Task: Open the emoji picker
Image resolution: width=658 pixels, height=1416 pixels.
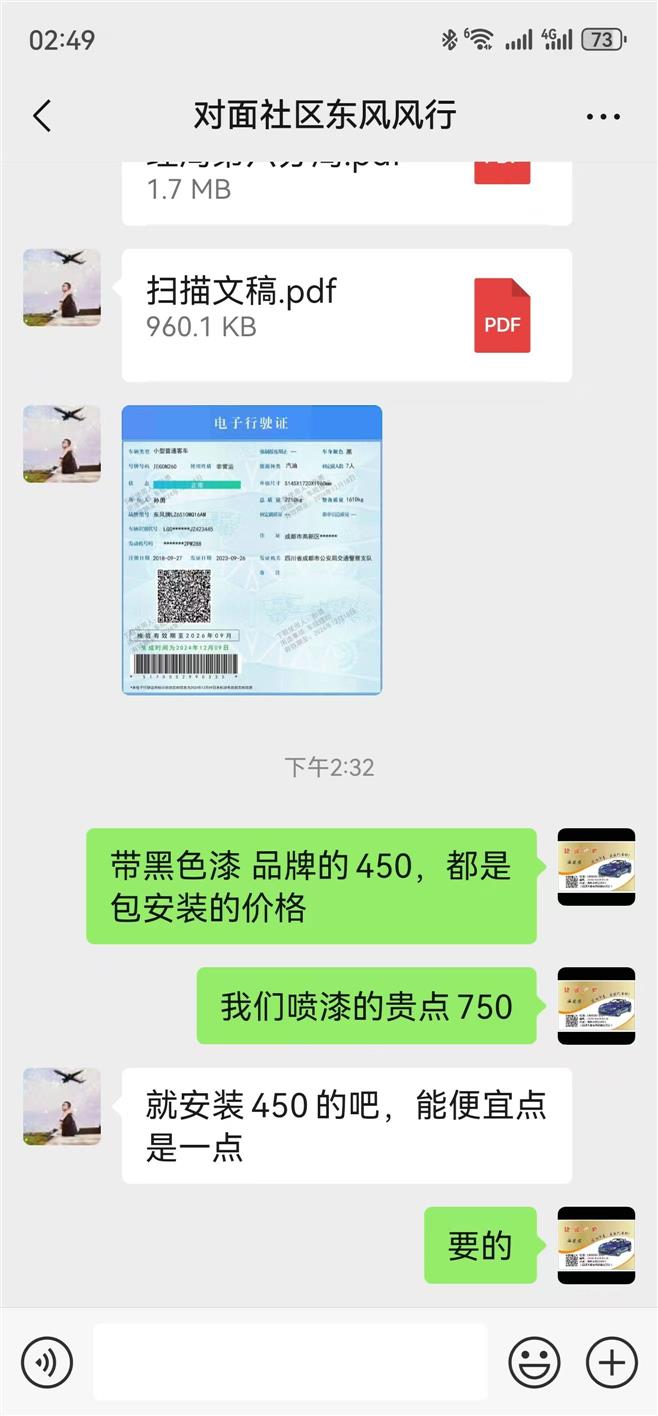Action: point(534,1362)
